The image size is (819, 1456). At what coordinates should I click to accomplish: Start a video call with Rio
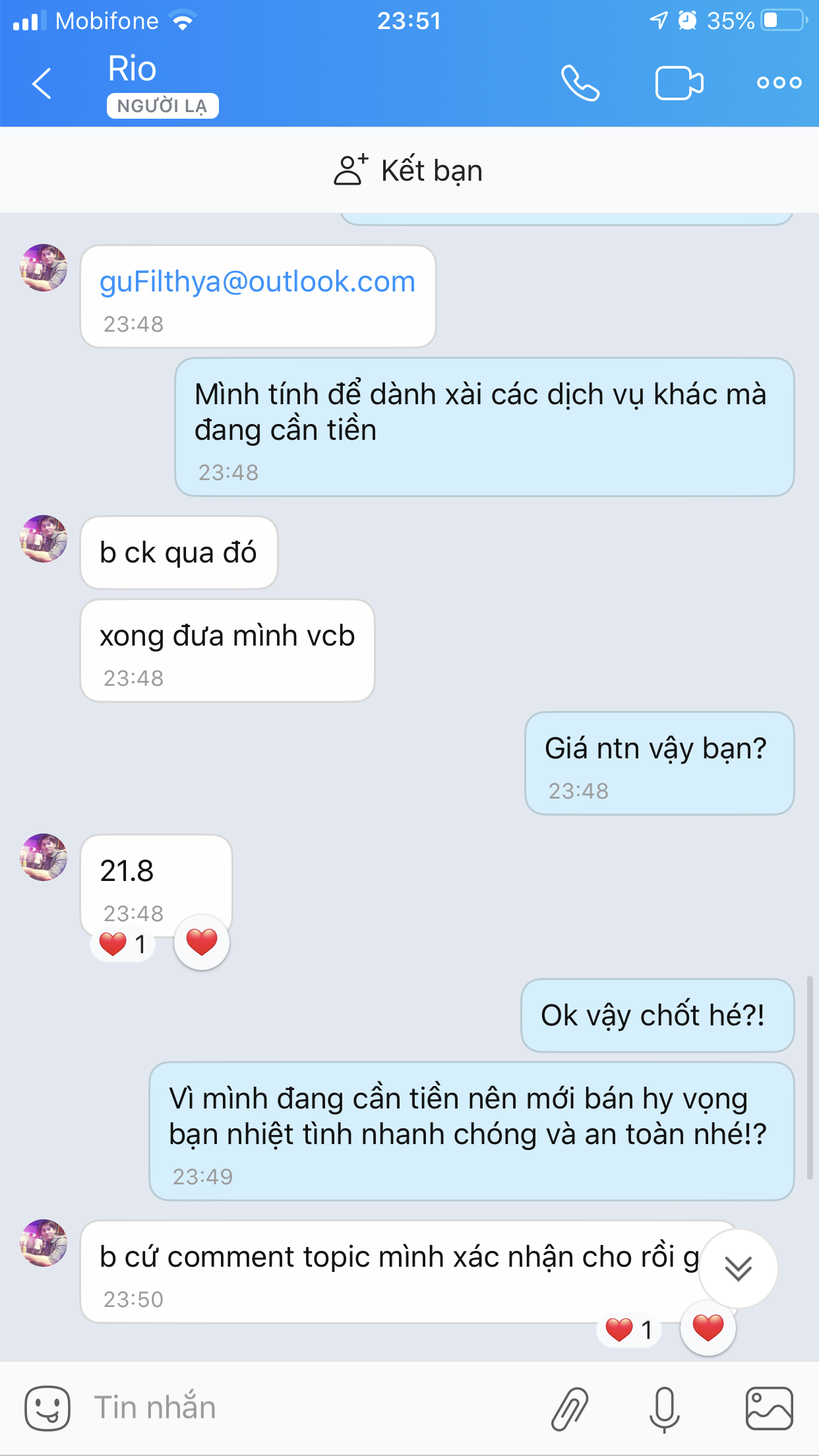(x=679, y=83)
